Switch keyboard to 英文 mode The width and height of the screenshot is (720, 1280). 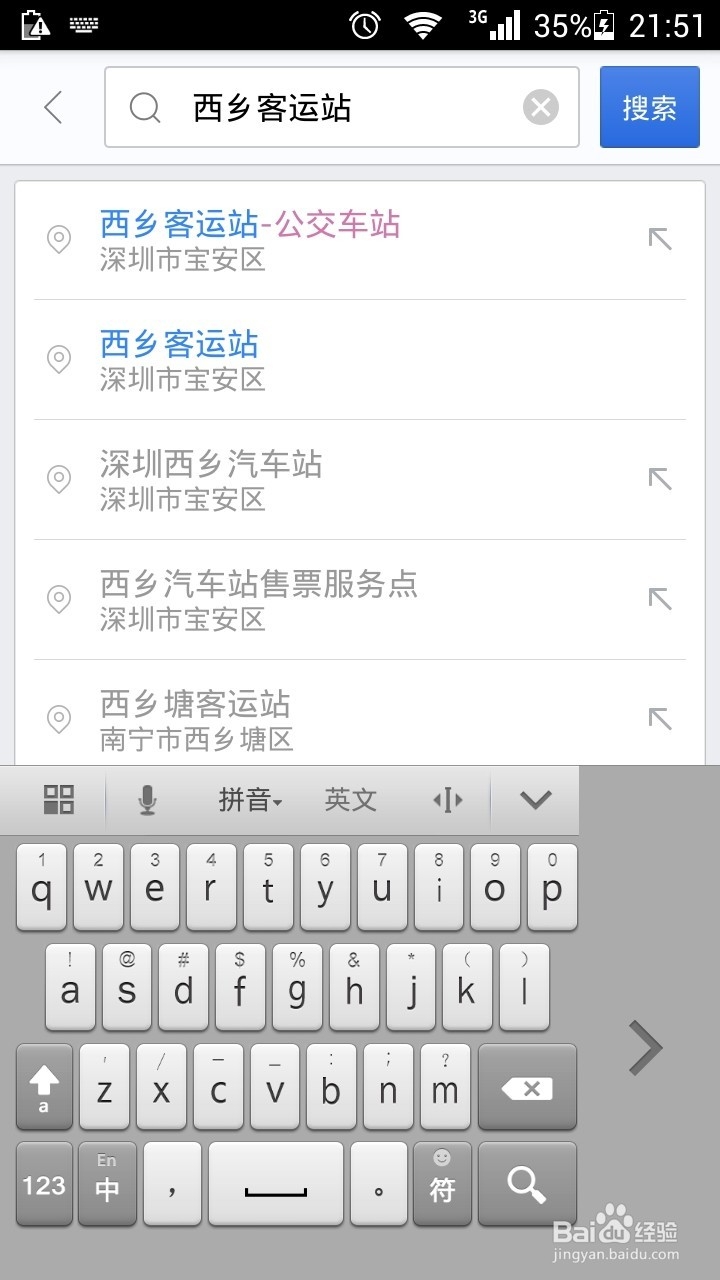[x=349, y=799]
